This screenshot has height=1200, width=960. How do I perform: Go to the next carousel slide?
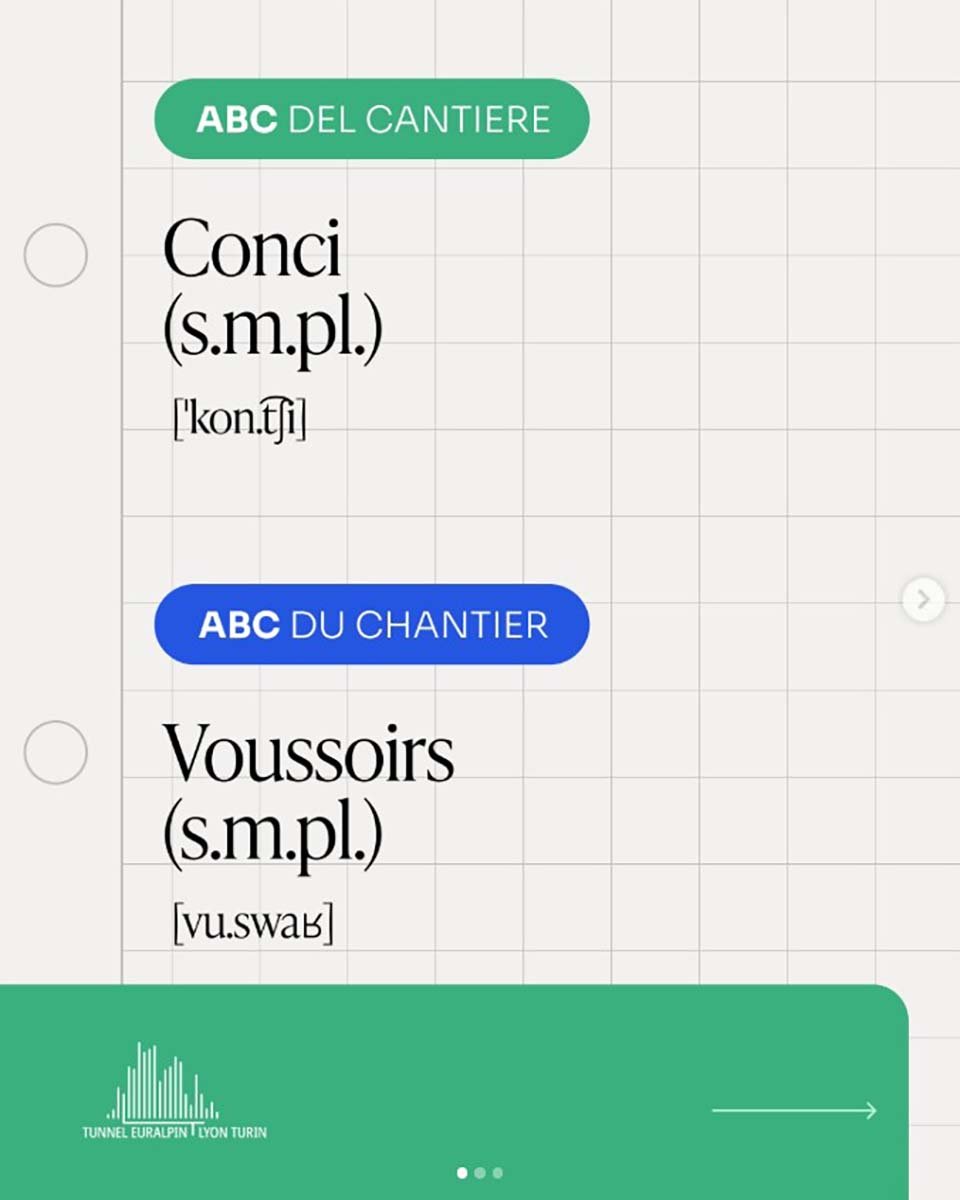923,600
